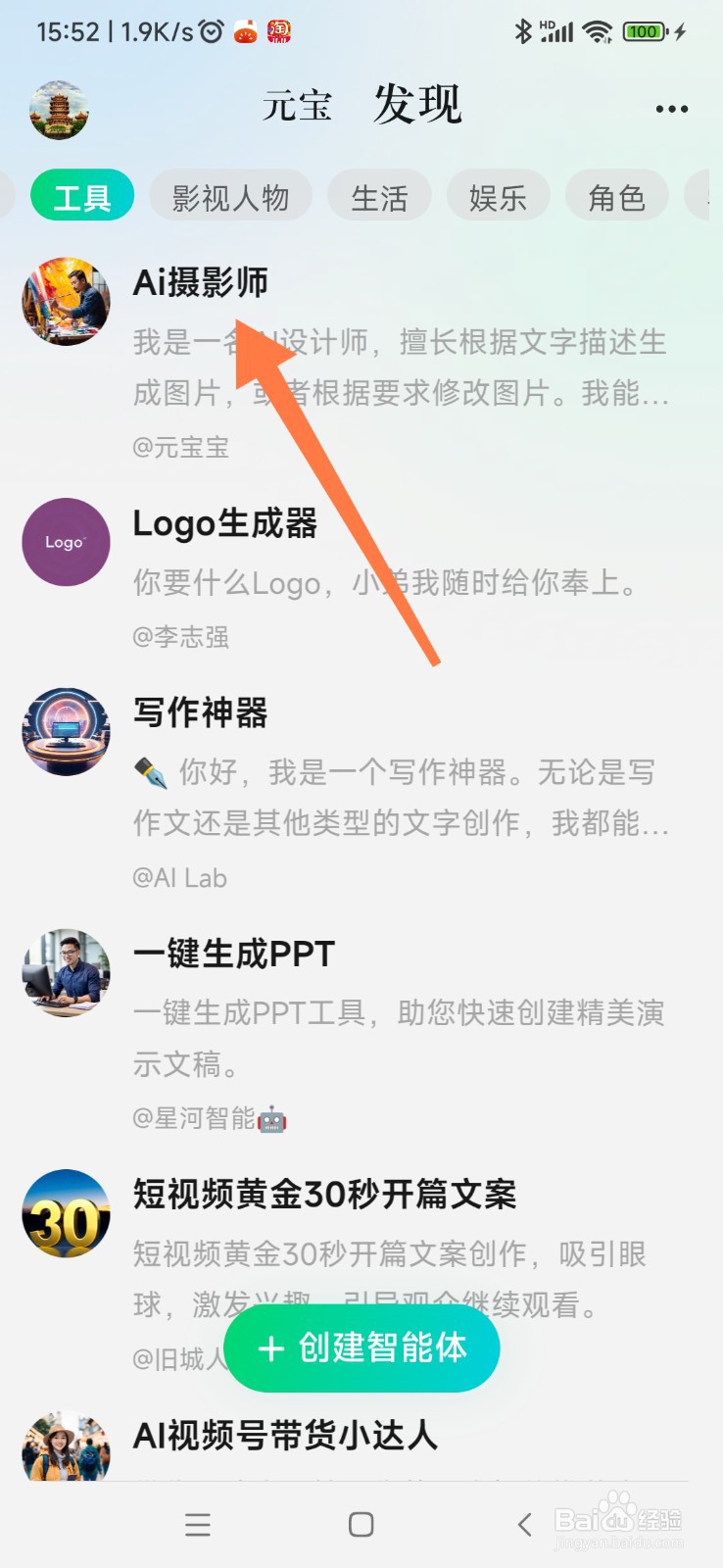Open the recent apps menu button
The width and height of the screenshot is (723, 1568).
pyautogui.click(x=198, y=1525)
